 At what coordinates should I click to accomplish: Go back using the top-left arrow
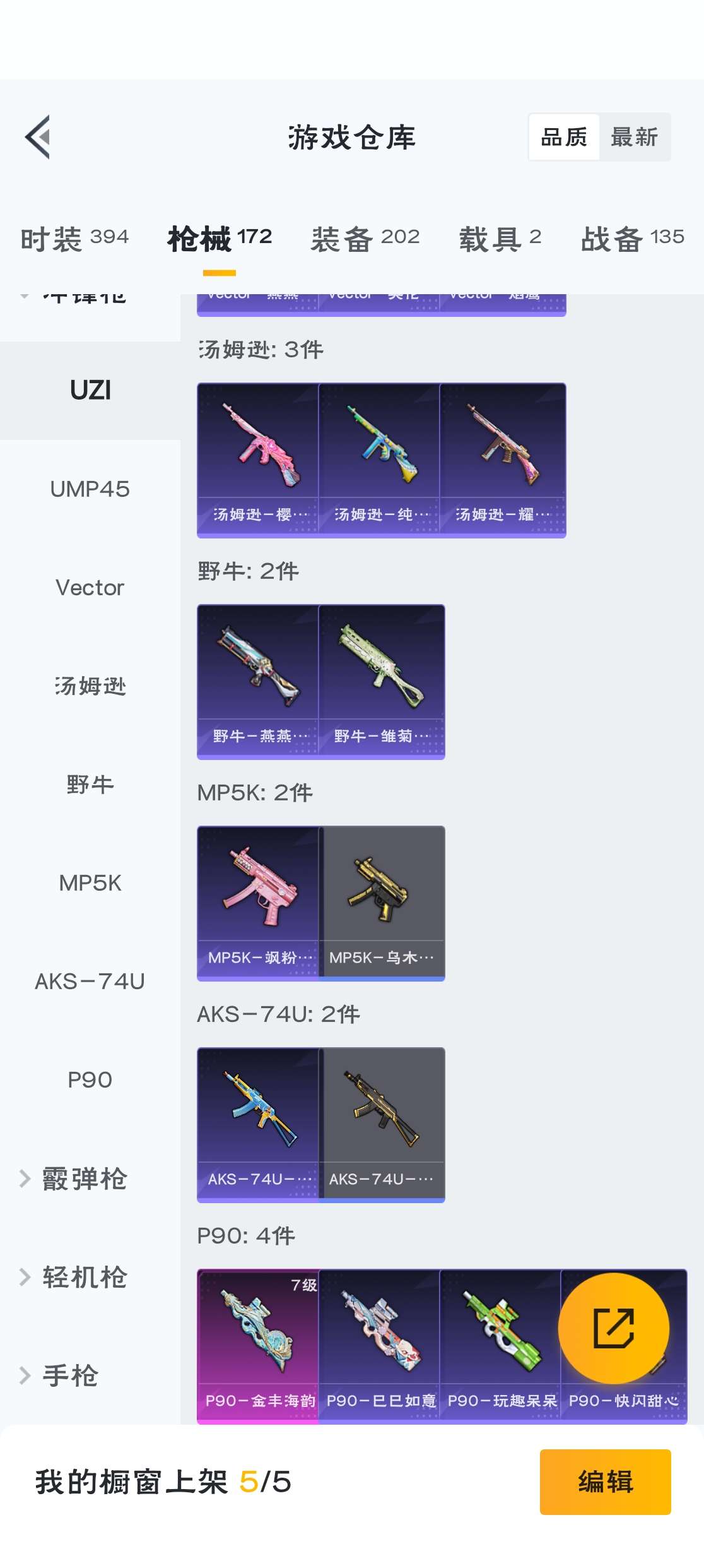(38, 137)
